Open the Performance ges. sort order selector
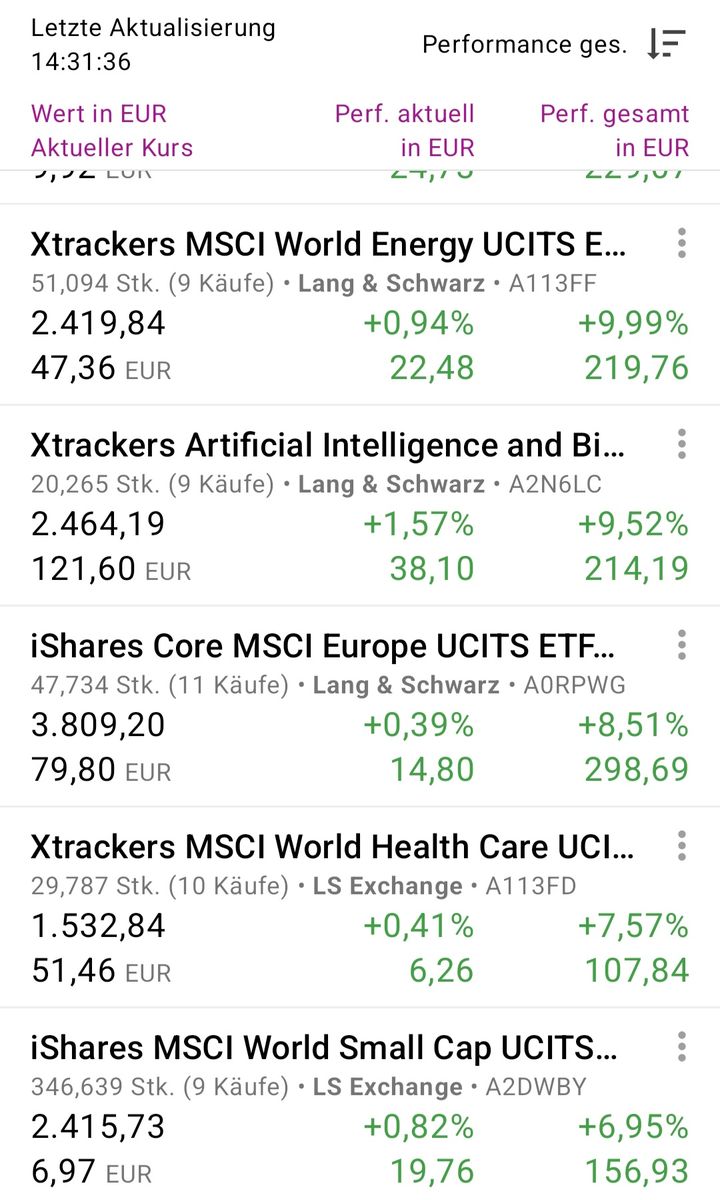Viewport: 720px width, 1200px height. (x=555, y=44)
